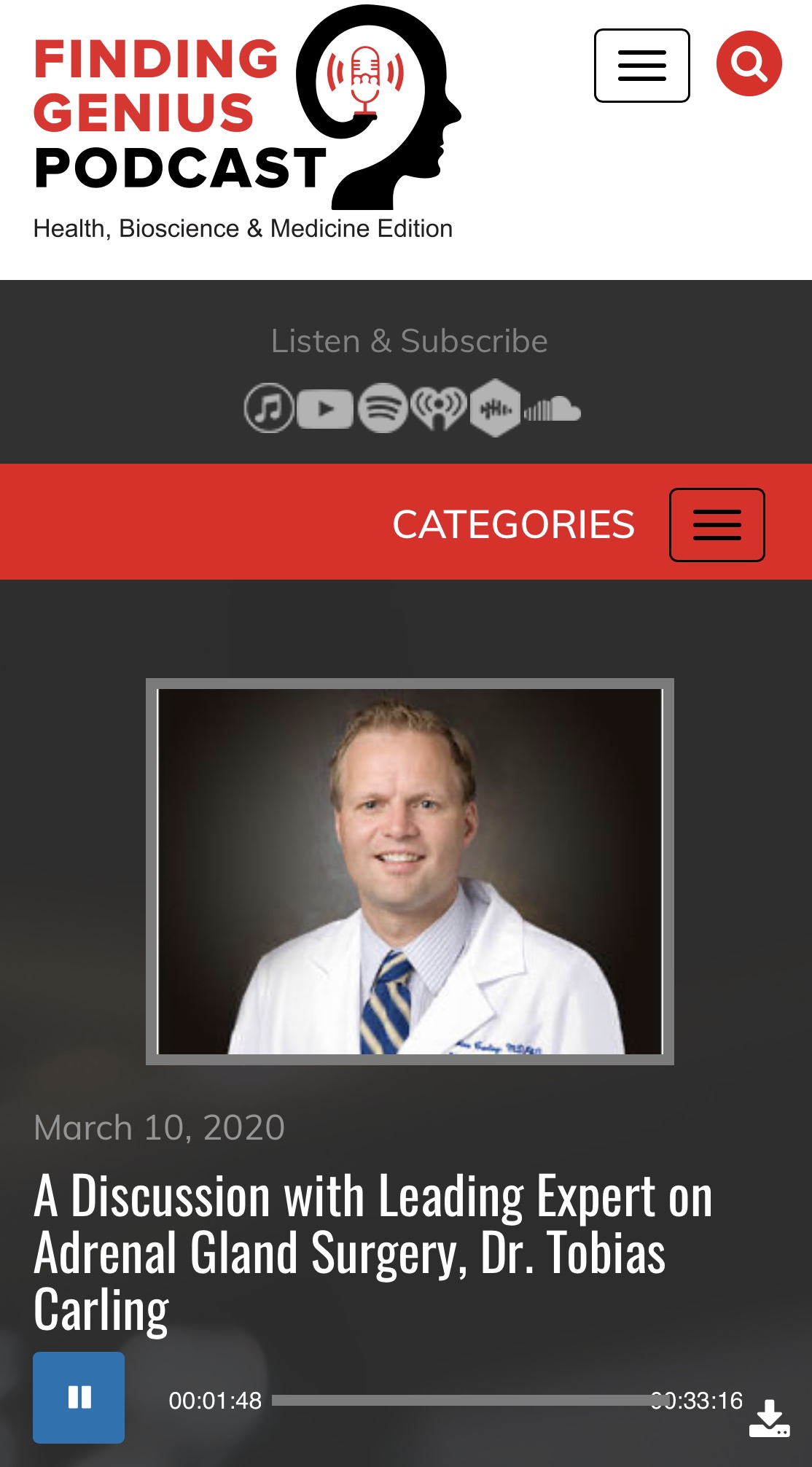Open Dr. Tobias Carling episode photo
812x1467 pixels.
coord(410,871)
